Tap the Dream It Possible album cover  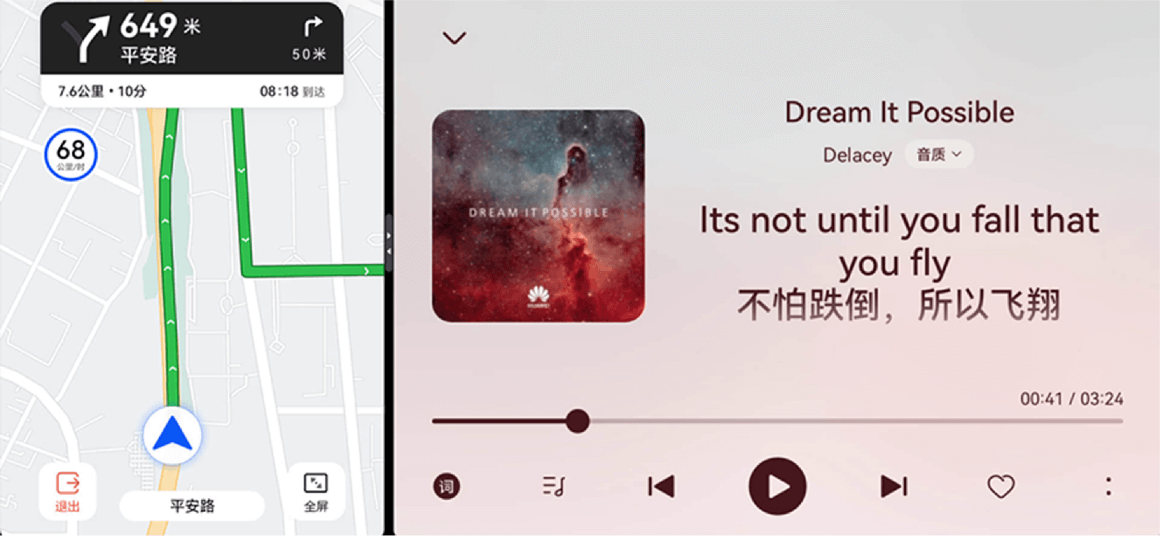coord(538,216)
